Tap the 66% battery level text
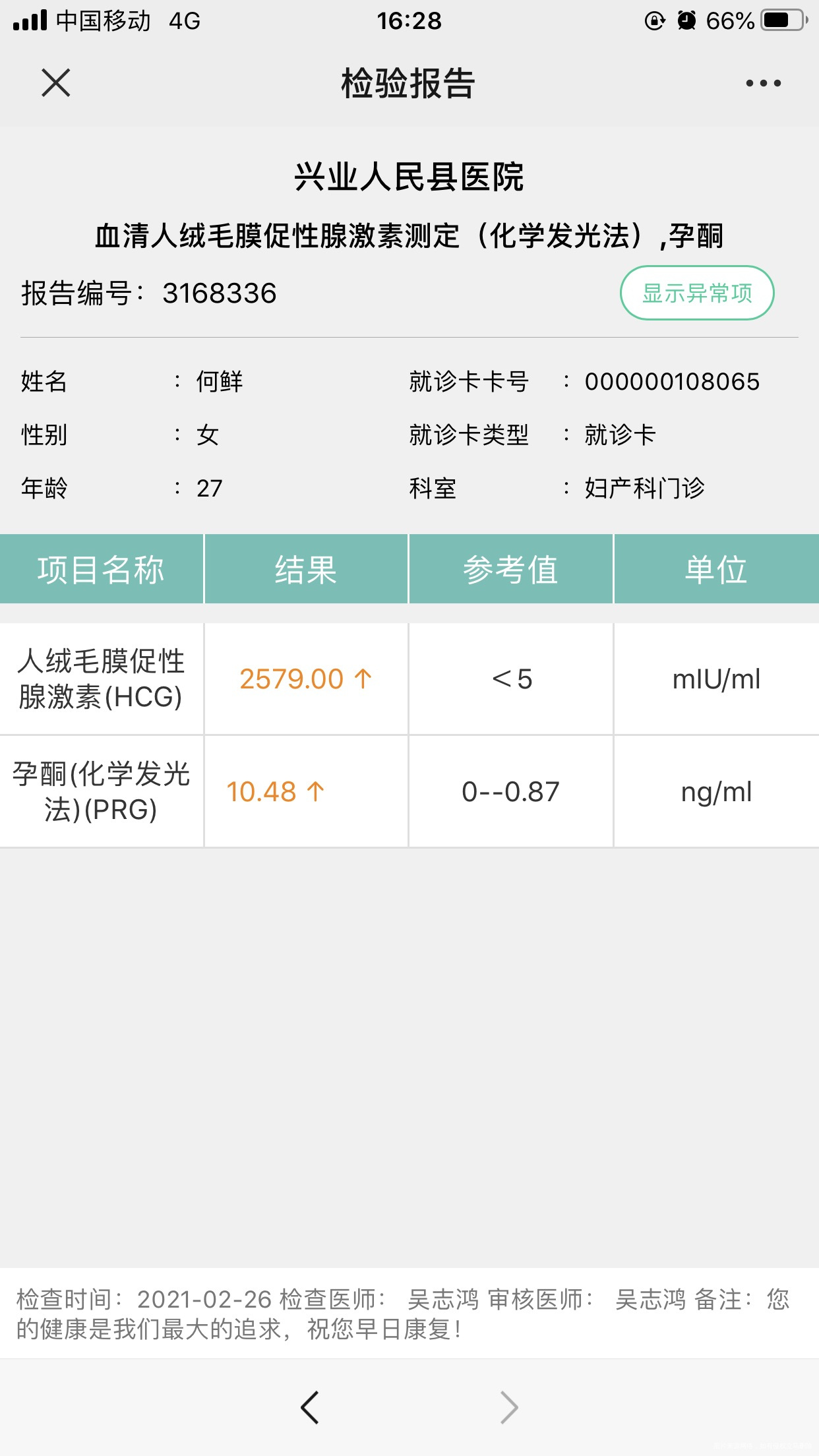Image resolution: width=819 pixels, height=1456 pixels. coord(730,21)
